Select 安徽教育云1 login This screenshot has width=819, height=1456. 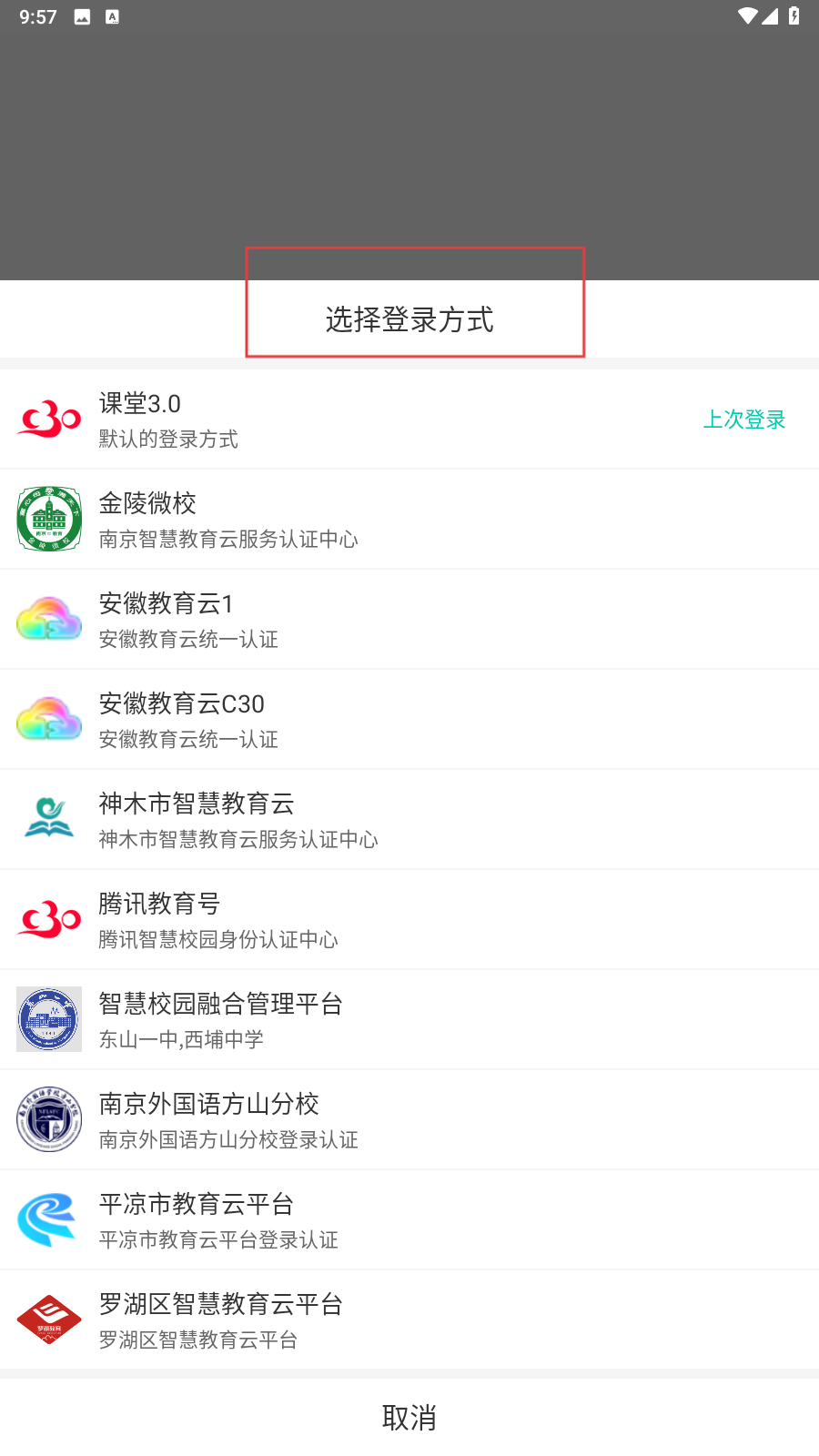pos(409,619)
